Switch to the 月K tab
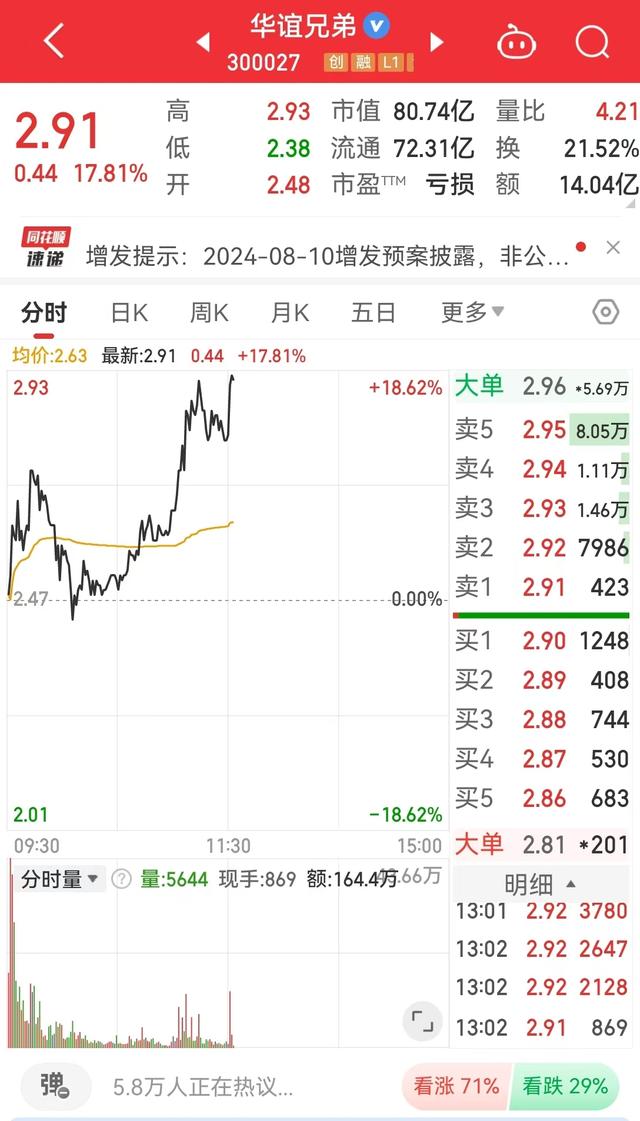 pos(290,312)
